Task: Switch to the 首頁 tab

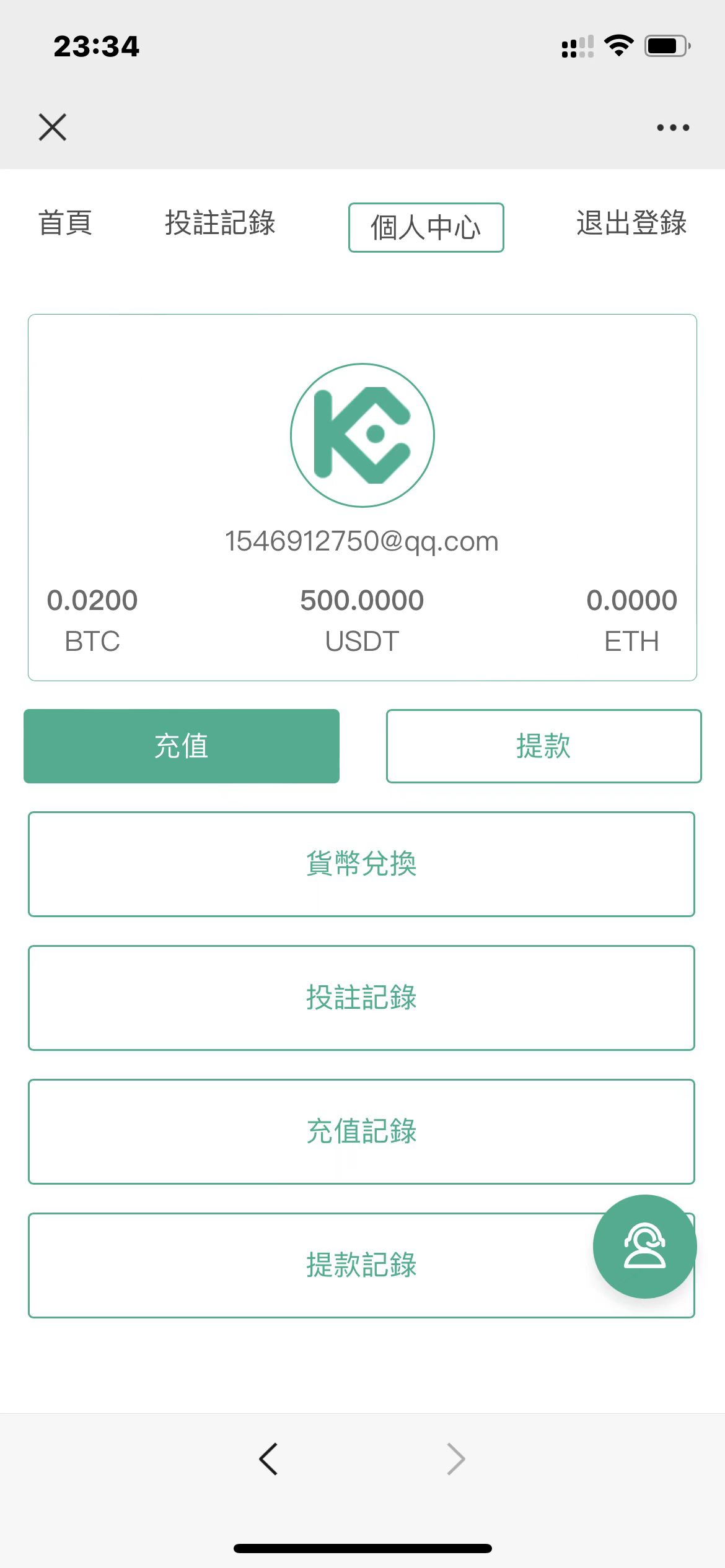Action: click(x=66, y=223)
